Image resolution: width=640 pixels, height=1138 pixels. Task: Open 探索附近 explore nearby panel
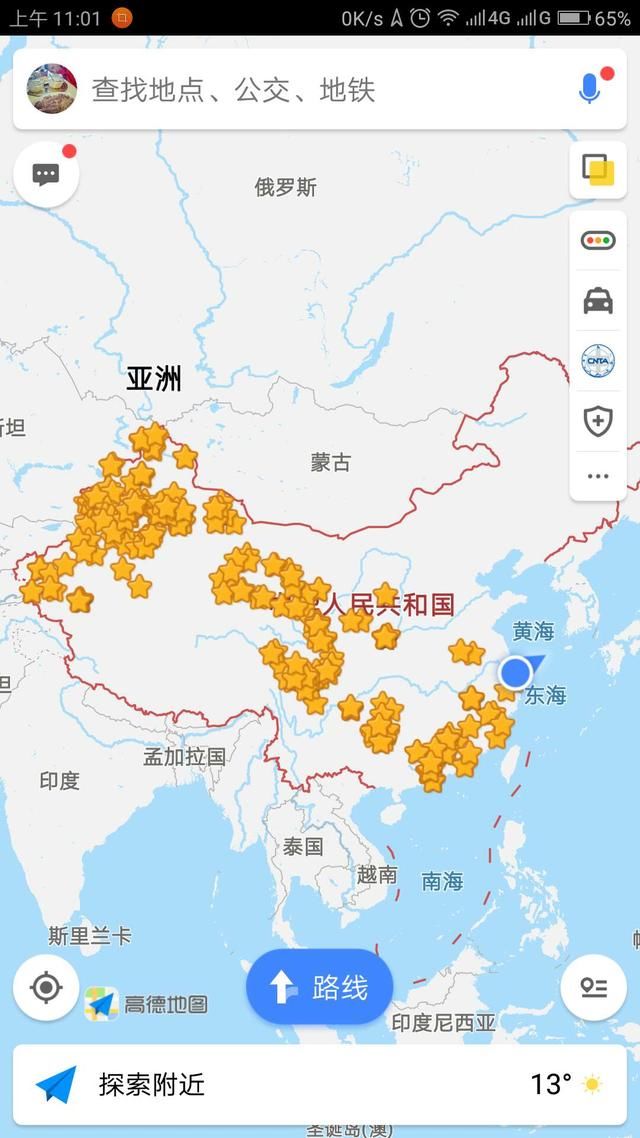pyautogui.click(x=150, y=1084)
